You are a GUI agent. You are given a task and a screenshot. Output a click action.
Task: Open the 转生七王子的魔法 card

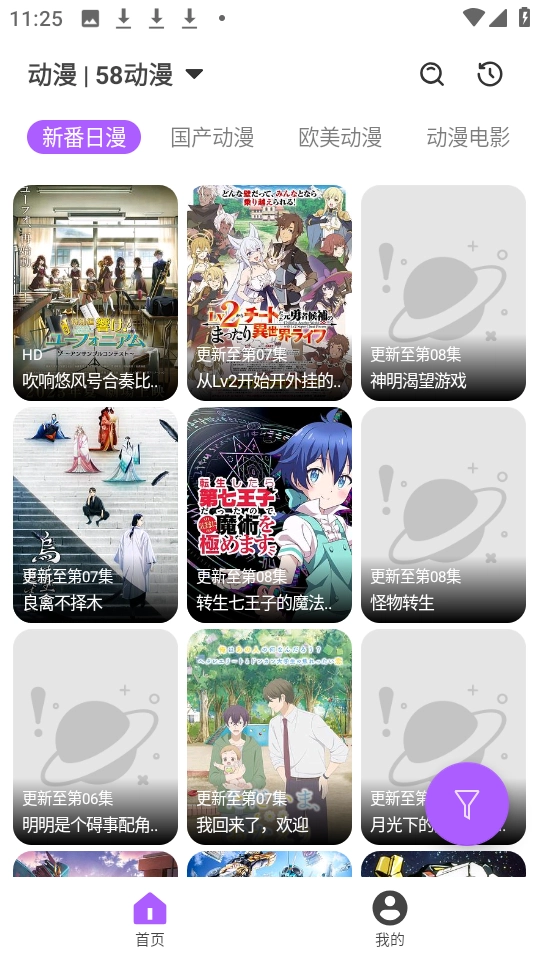tap(269, 515)
